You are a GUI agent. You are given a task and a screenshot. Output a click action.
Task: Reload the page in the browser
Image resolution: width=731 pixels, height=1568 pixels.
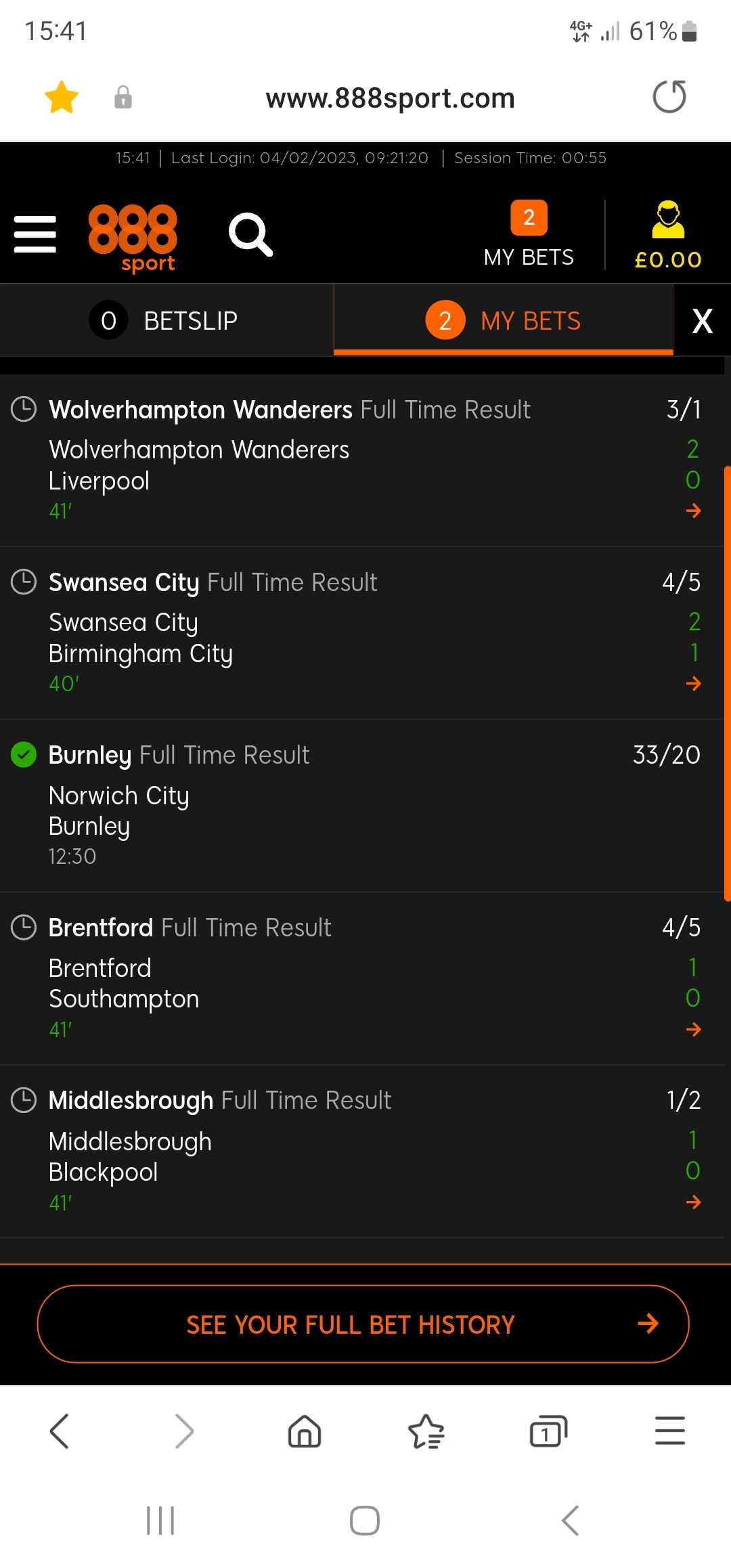coord(669,97)
